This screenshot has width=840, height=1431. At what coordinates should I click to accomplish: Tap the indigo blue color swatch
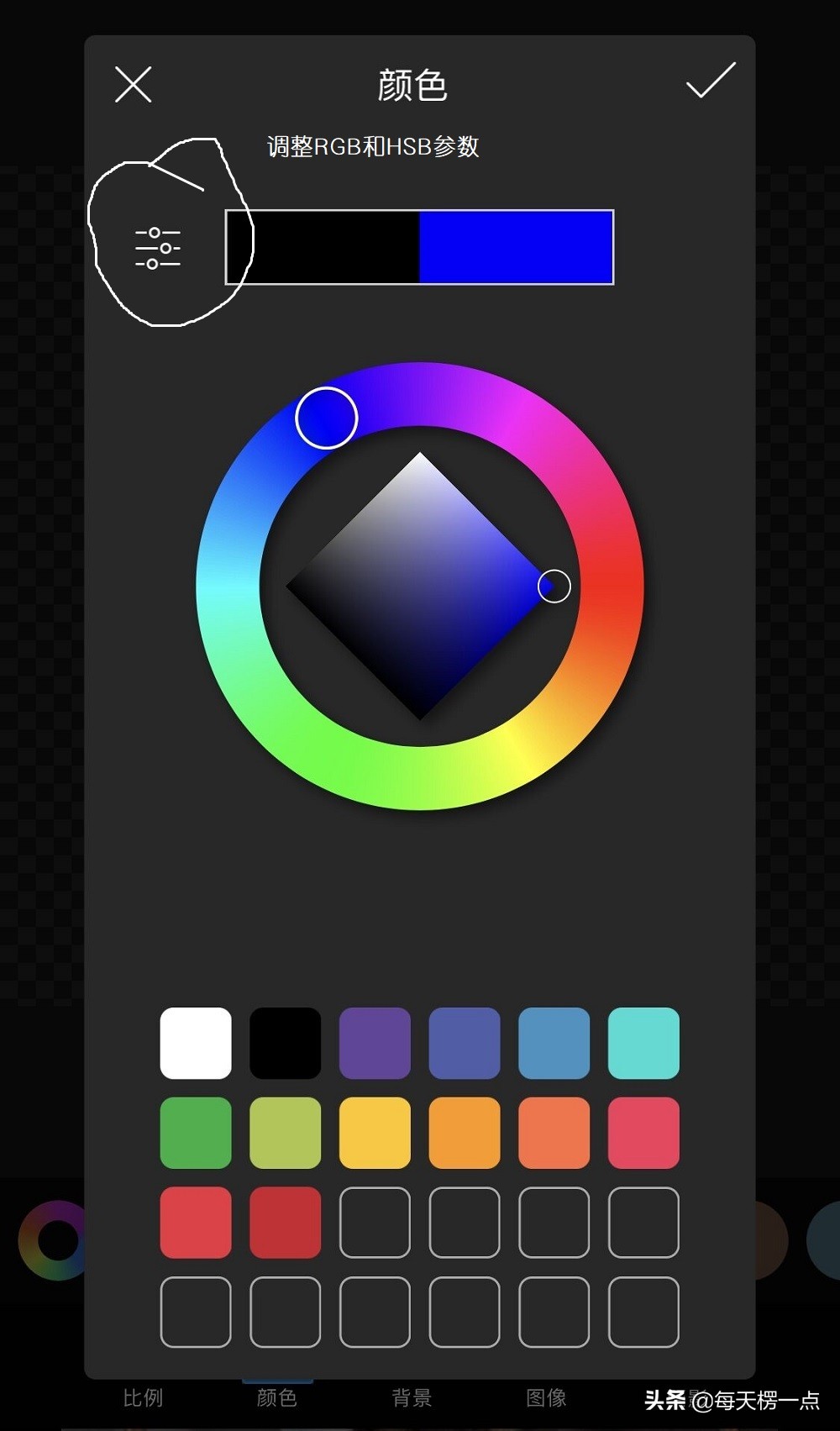pos(465,1043)
